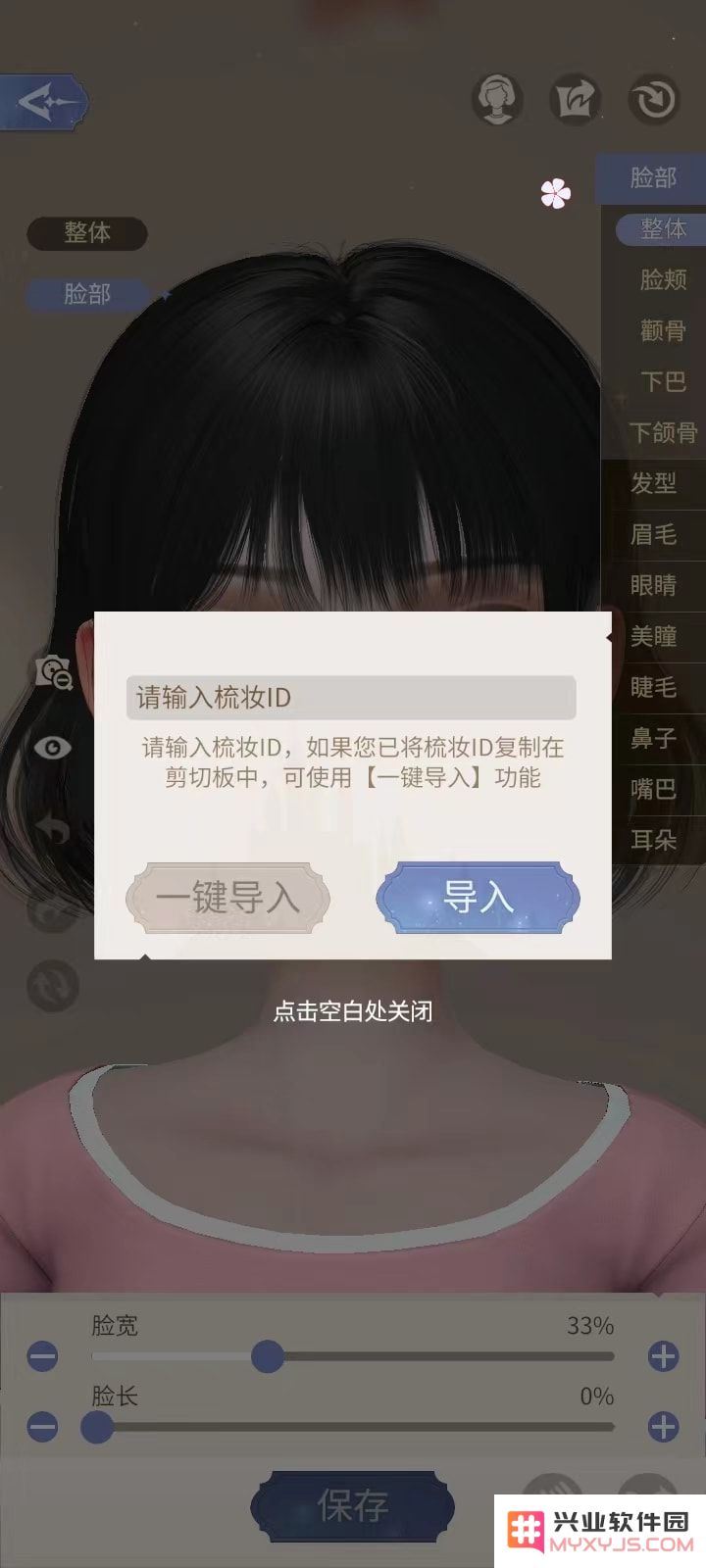The width and height of the screenshot is (706, 1568).
Task: Tap the 请输入梳妆ID input field
Action: (351, 697)
